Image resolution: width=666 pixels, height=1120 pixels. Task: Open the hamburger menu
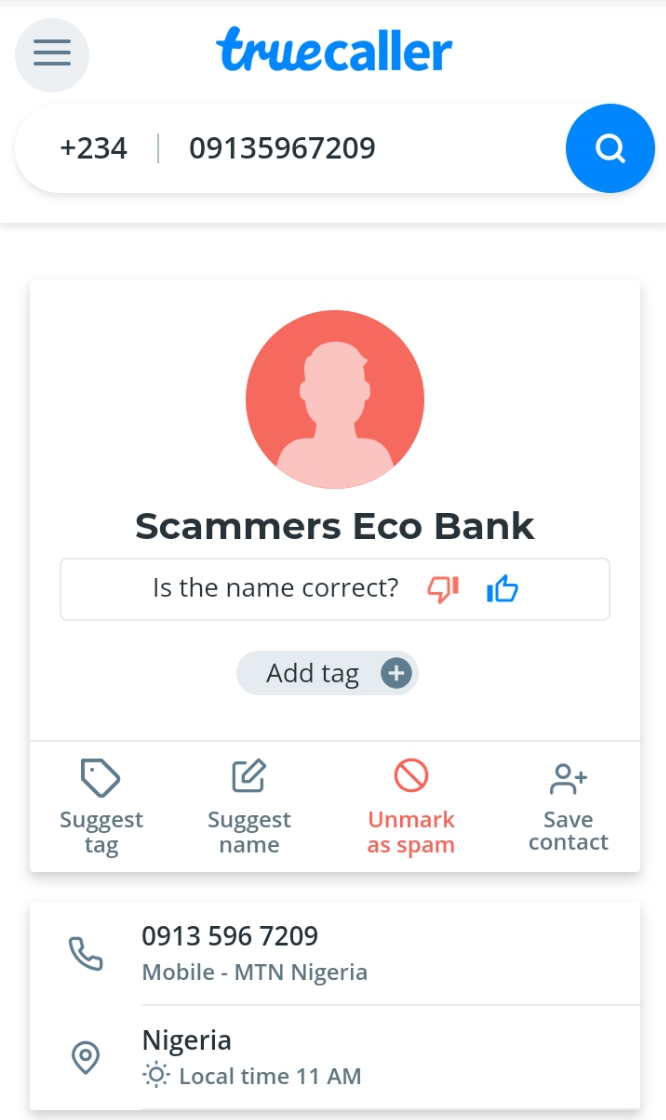[x=52, y=53]
